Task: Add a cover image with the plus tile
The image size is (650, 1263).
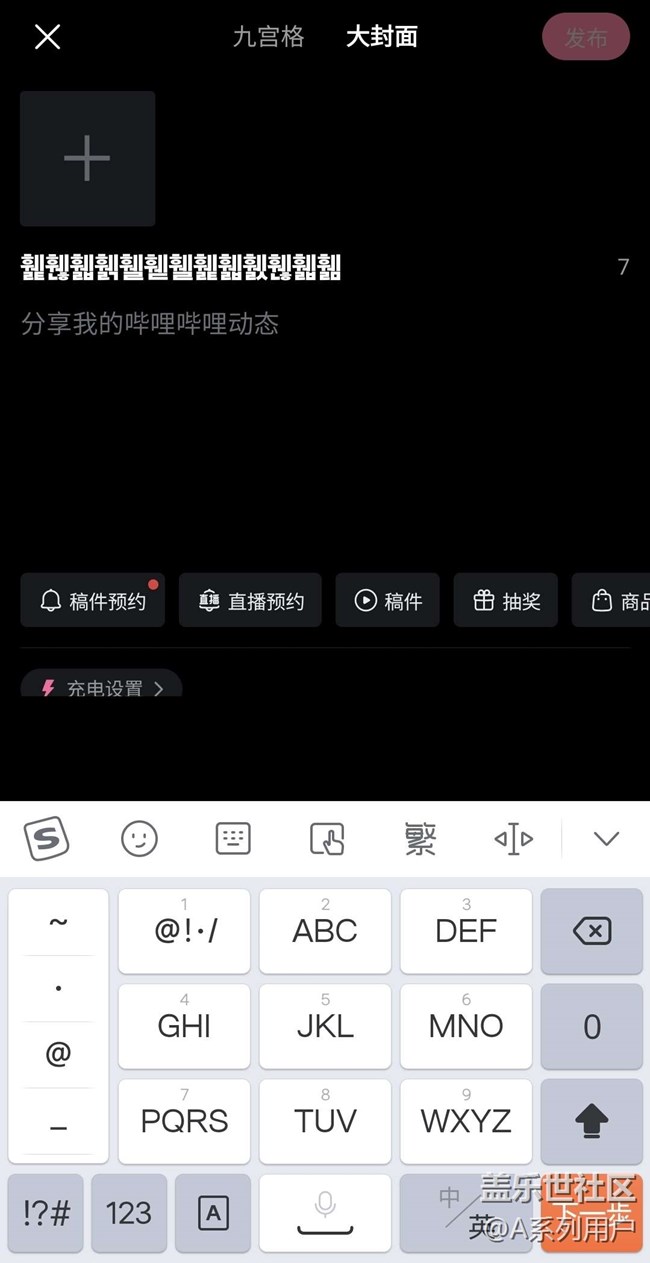Action: coord(87,158)
